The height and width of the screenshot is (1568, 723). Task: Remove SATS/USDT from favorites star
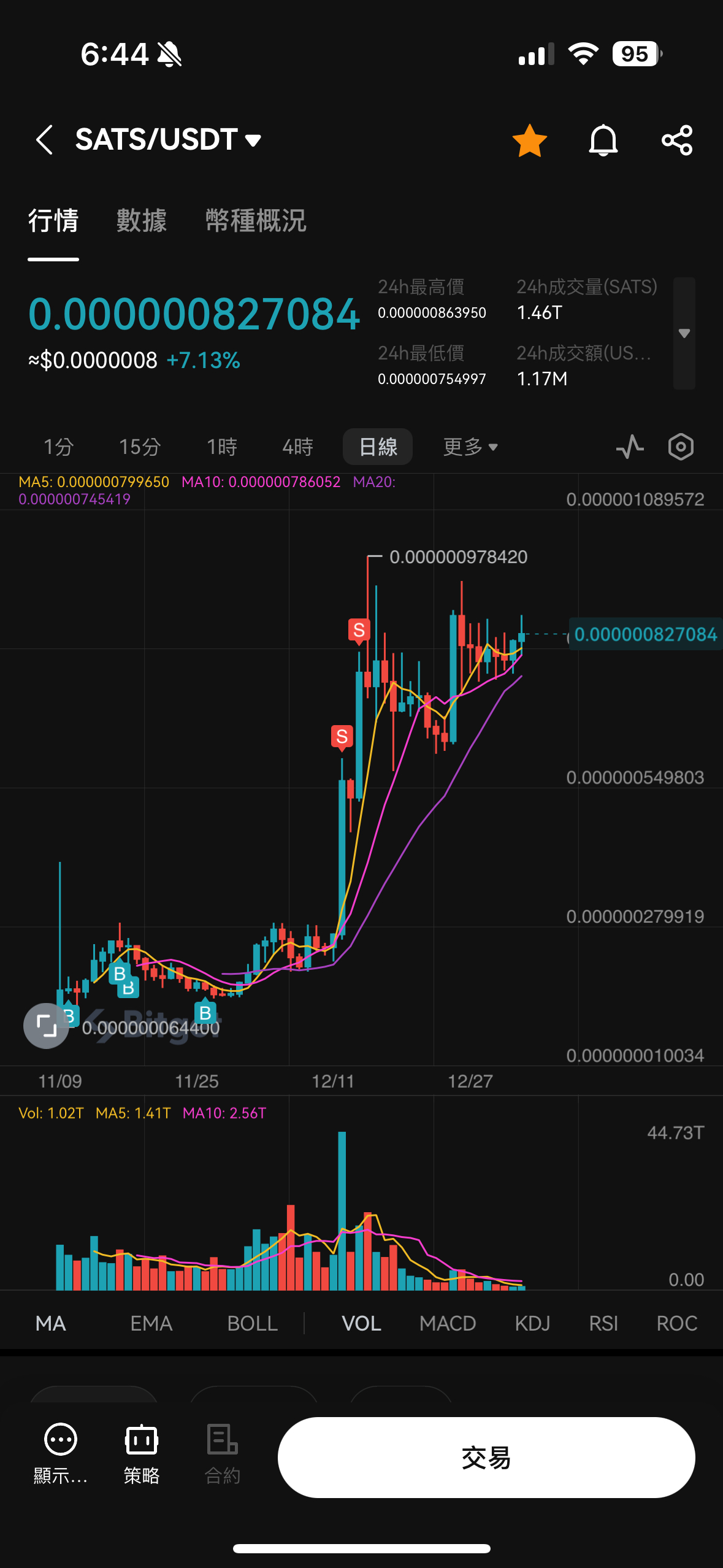coord(529,140)
